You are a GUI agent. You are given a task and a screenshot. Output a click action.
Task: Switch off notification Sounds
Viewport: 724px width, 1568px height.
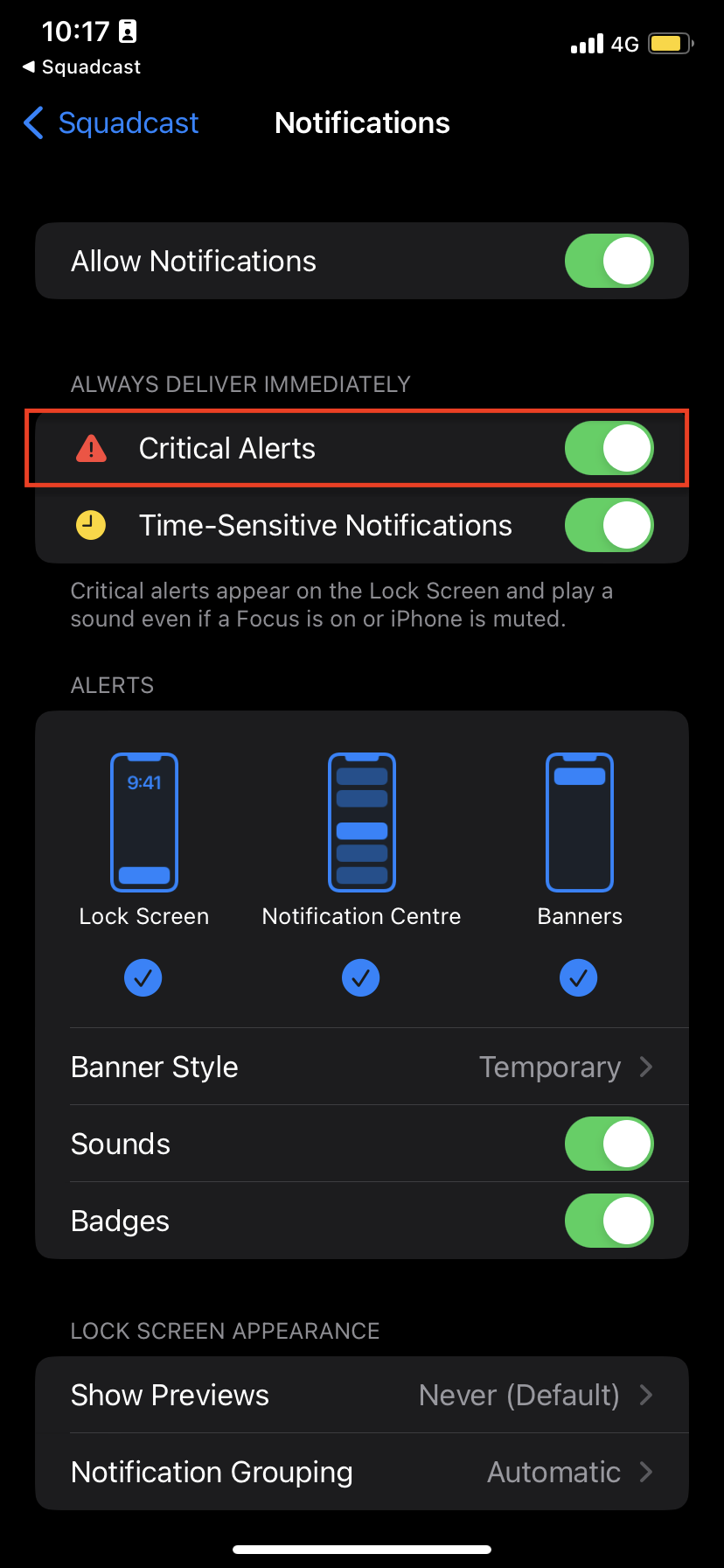(x=609, y=1144)
